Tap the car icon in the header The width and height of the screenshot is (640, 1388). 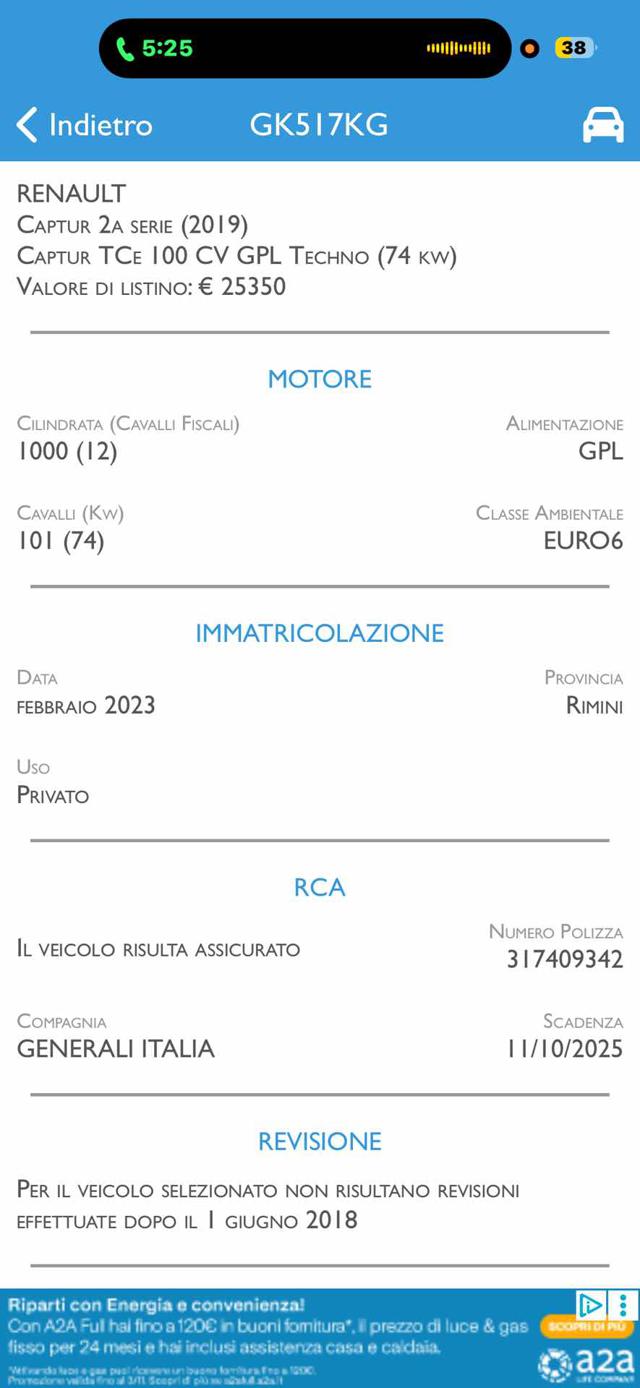point(603,125)
